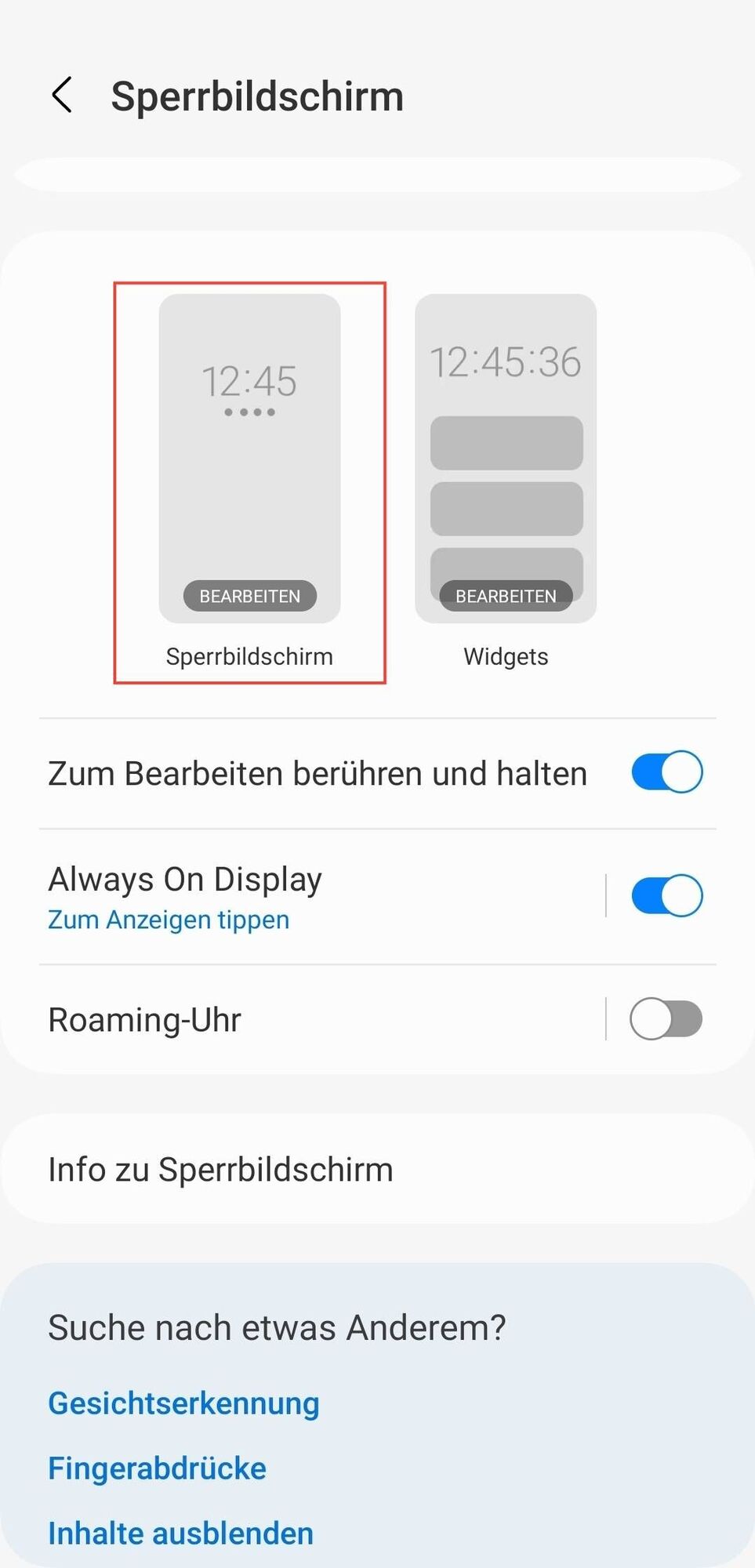
Task: Turn off the Always On Display switch
Action: [x=666, y=895]
